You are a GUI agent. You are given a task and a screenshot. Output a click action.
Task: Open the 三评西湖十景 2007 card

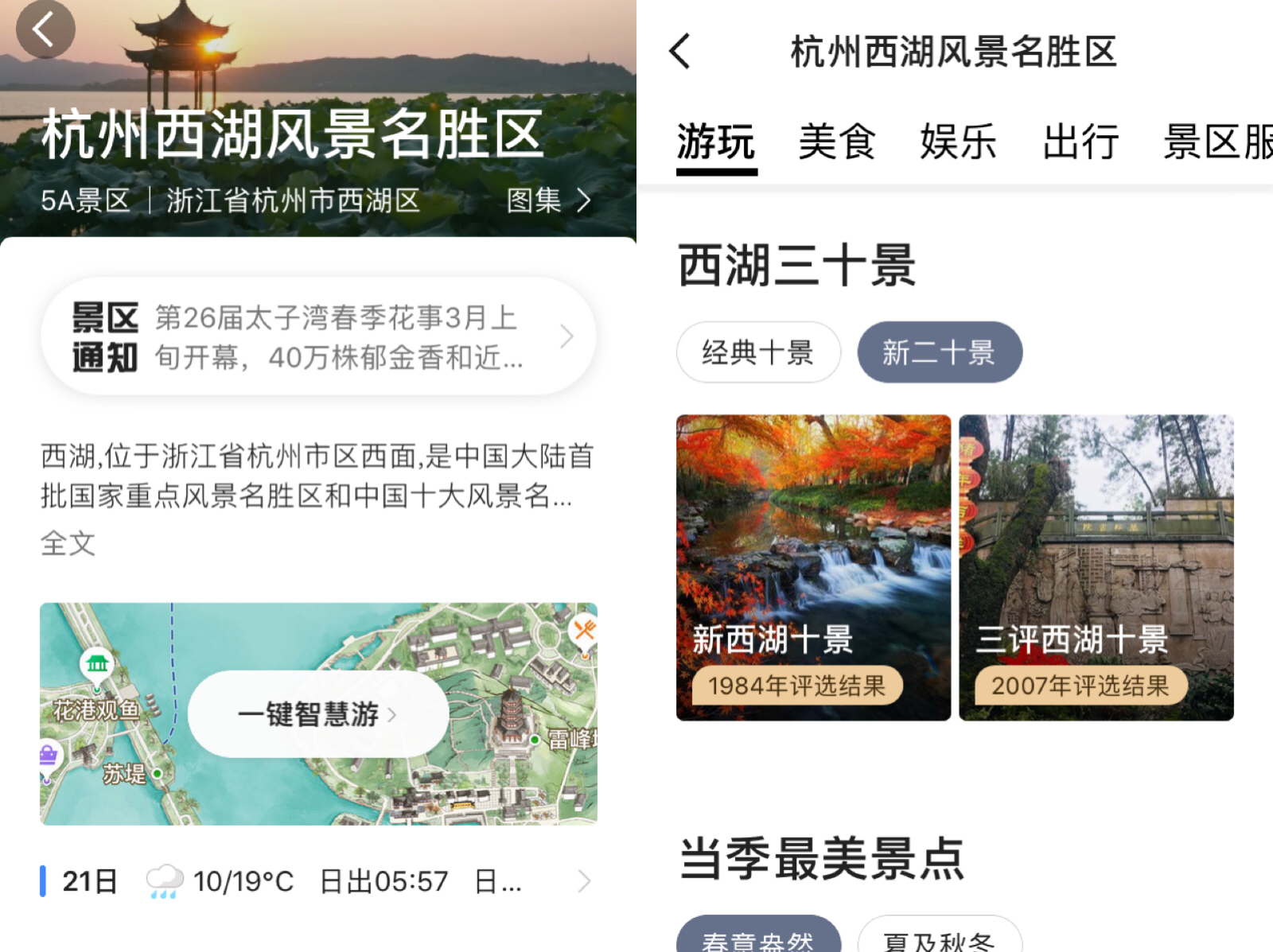coord(1096,567)
